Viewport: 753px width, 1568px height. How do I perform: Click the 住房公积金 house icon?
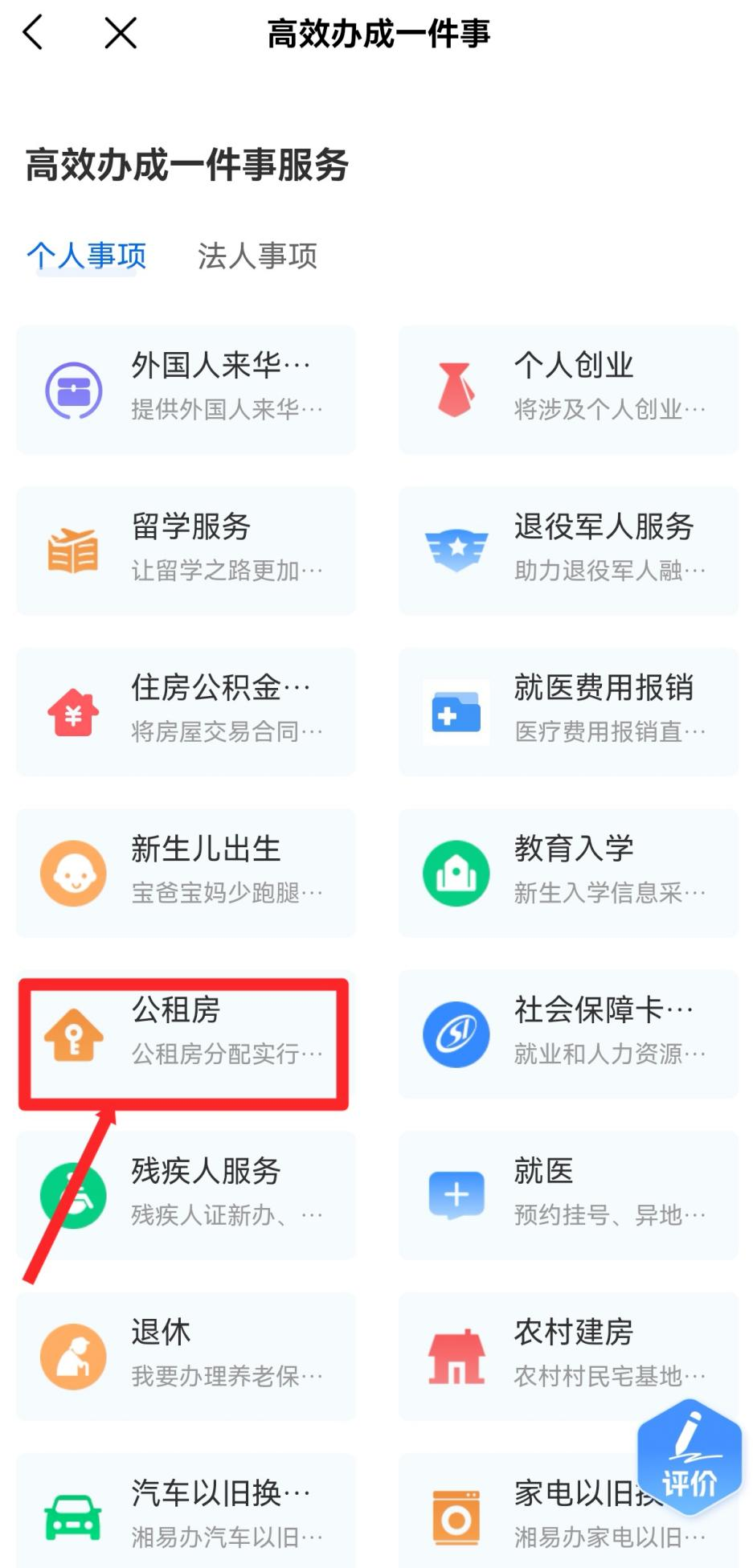(73, 712)
